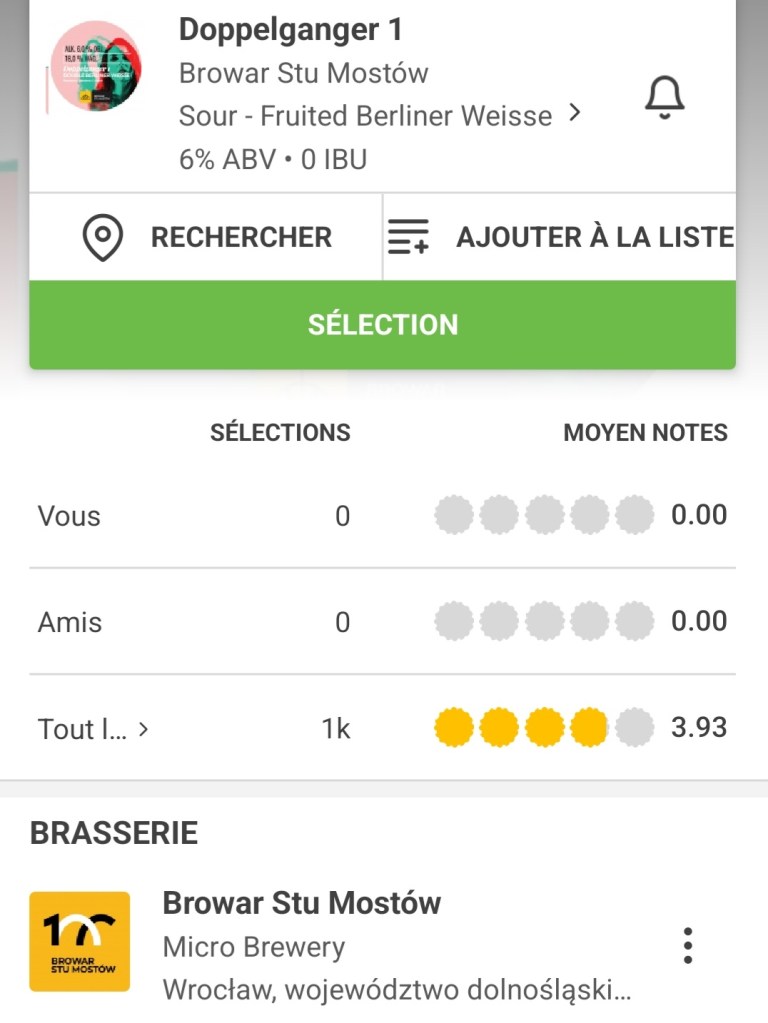Open the notification bell for Doppelganger 1

[x=664, y=98]
